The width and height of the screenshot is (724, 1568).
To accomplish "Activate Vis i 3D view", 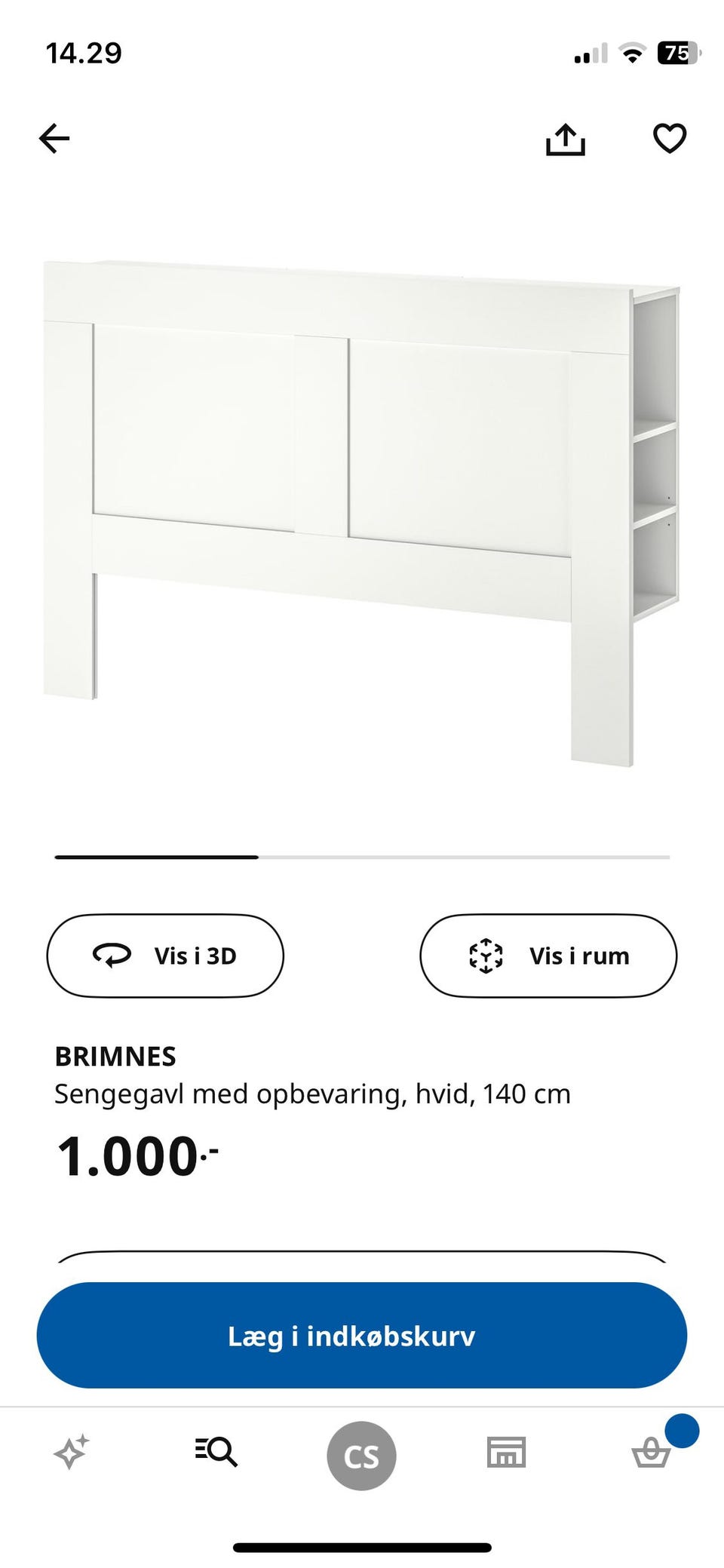I will click(164, 956).
